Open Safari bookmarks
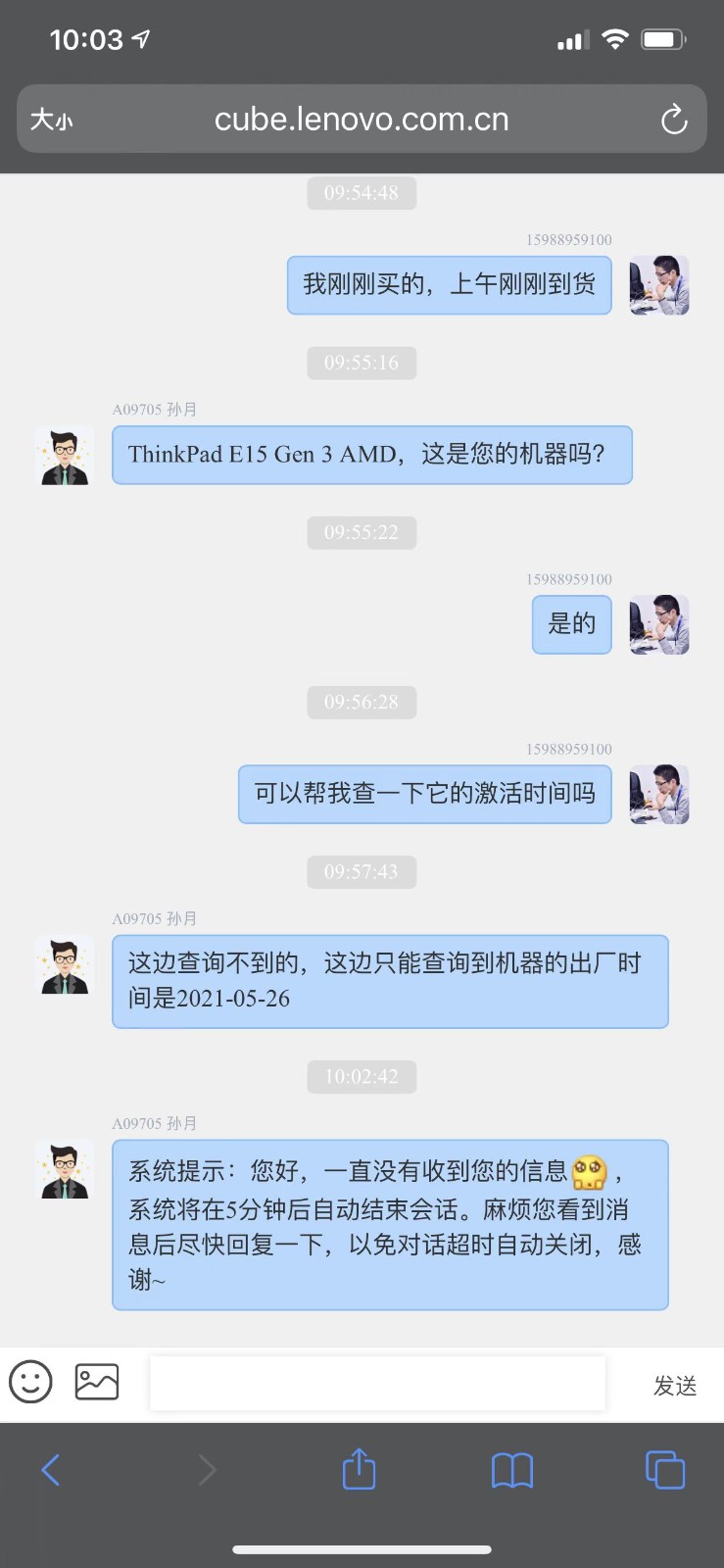The width and height of the screenshot is (724, 1568). [511, 1469]
